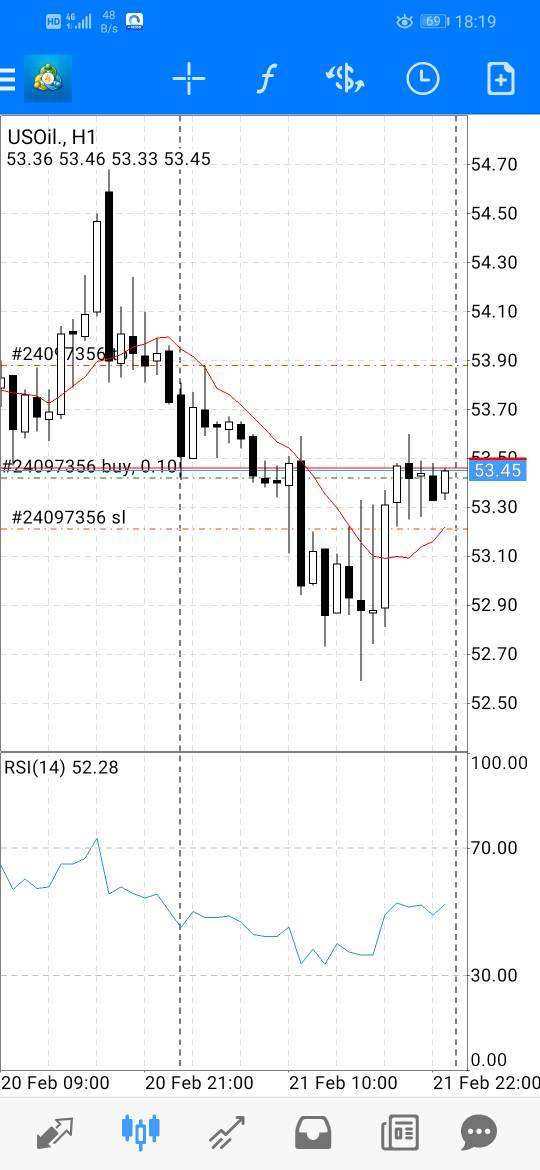Open the indicators list (f icon)

click(266, 78)
